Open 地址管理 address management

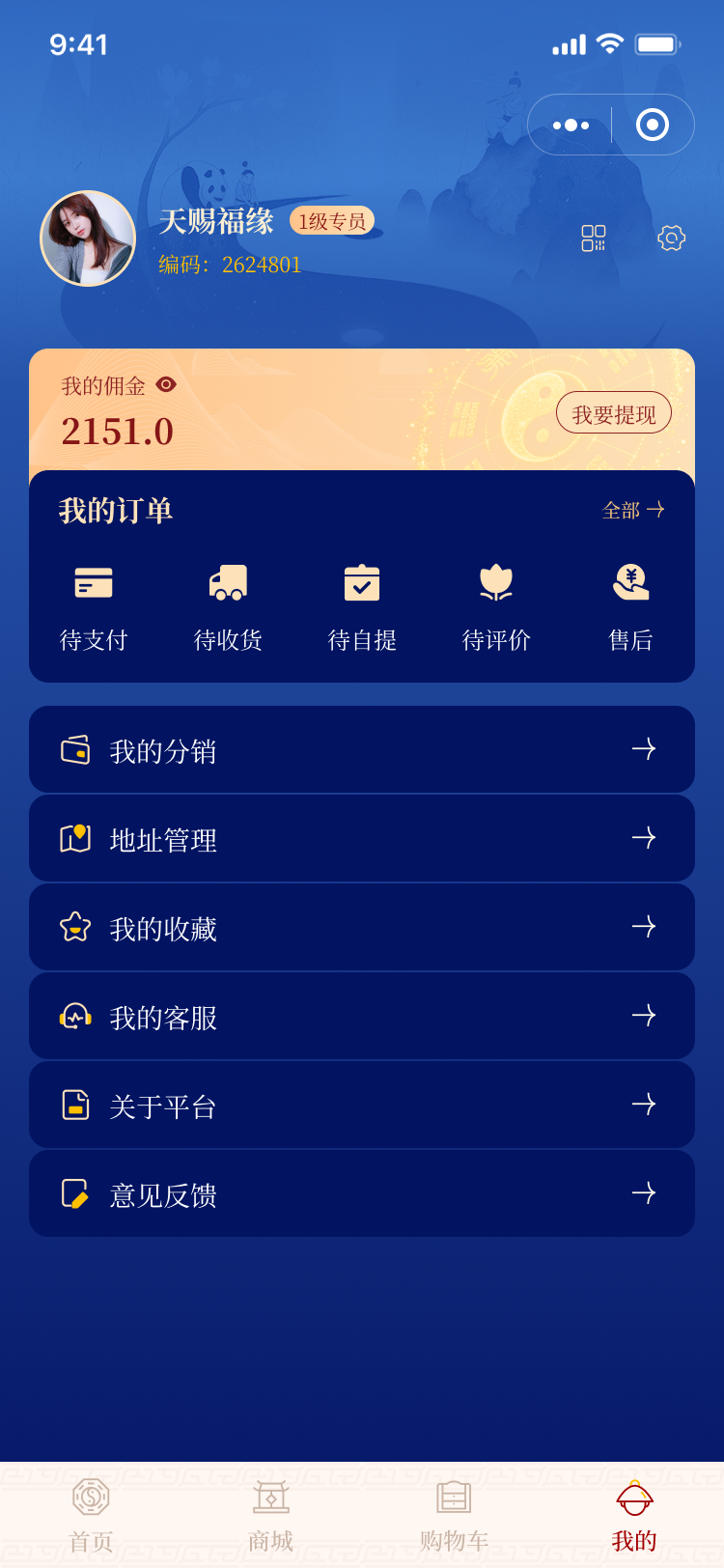point(362,838)
